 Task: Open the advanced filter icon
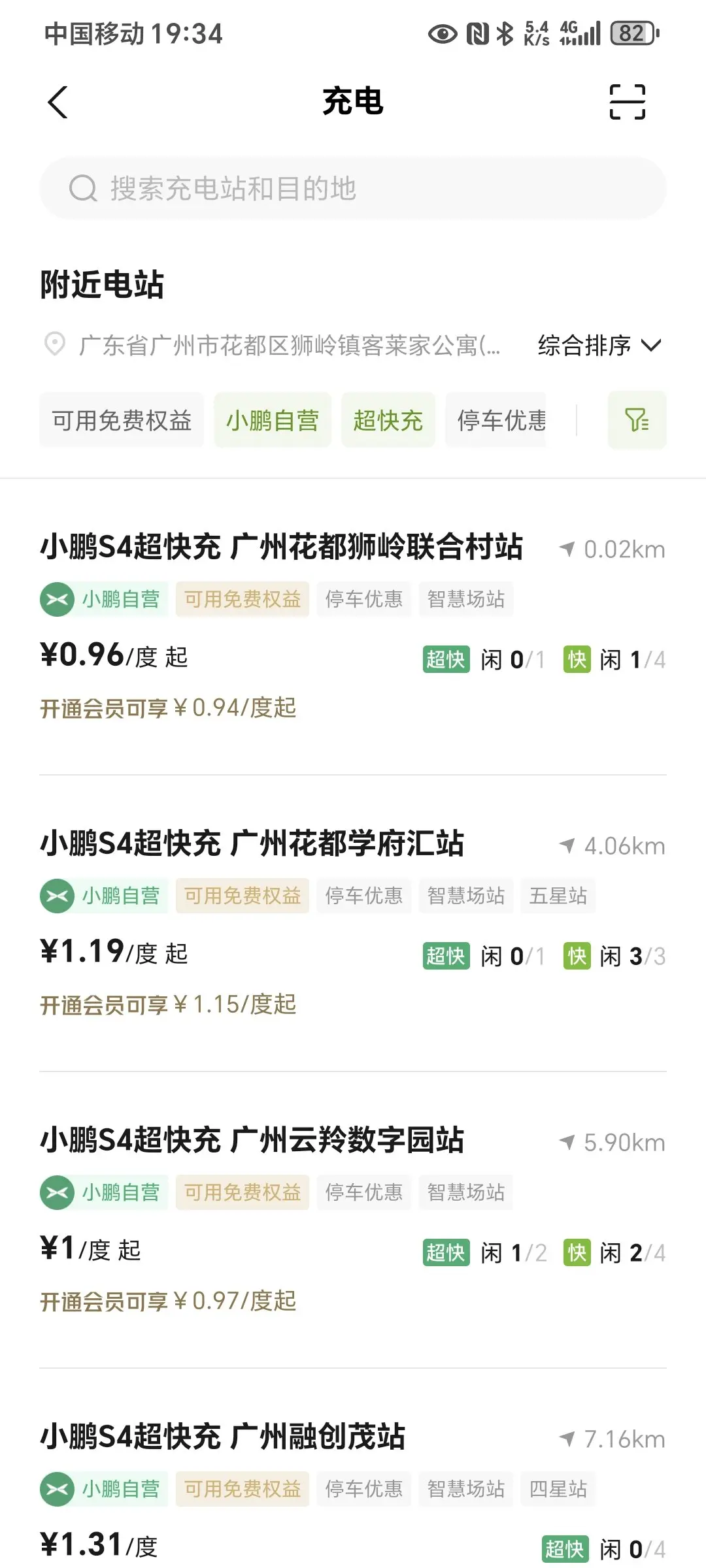tap(637, 420)
